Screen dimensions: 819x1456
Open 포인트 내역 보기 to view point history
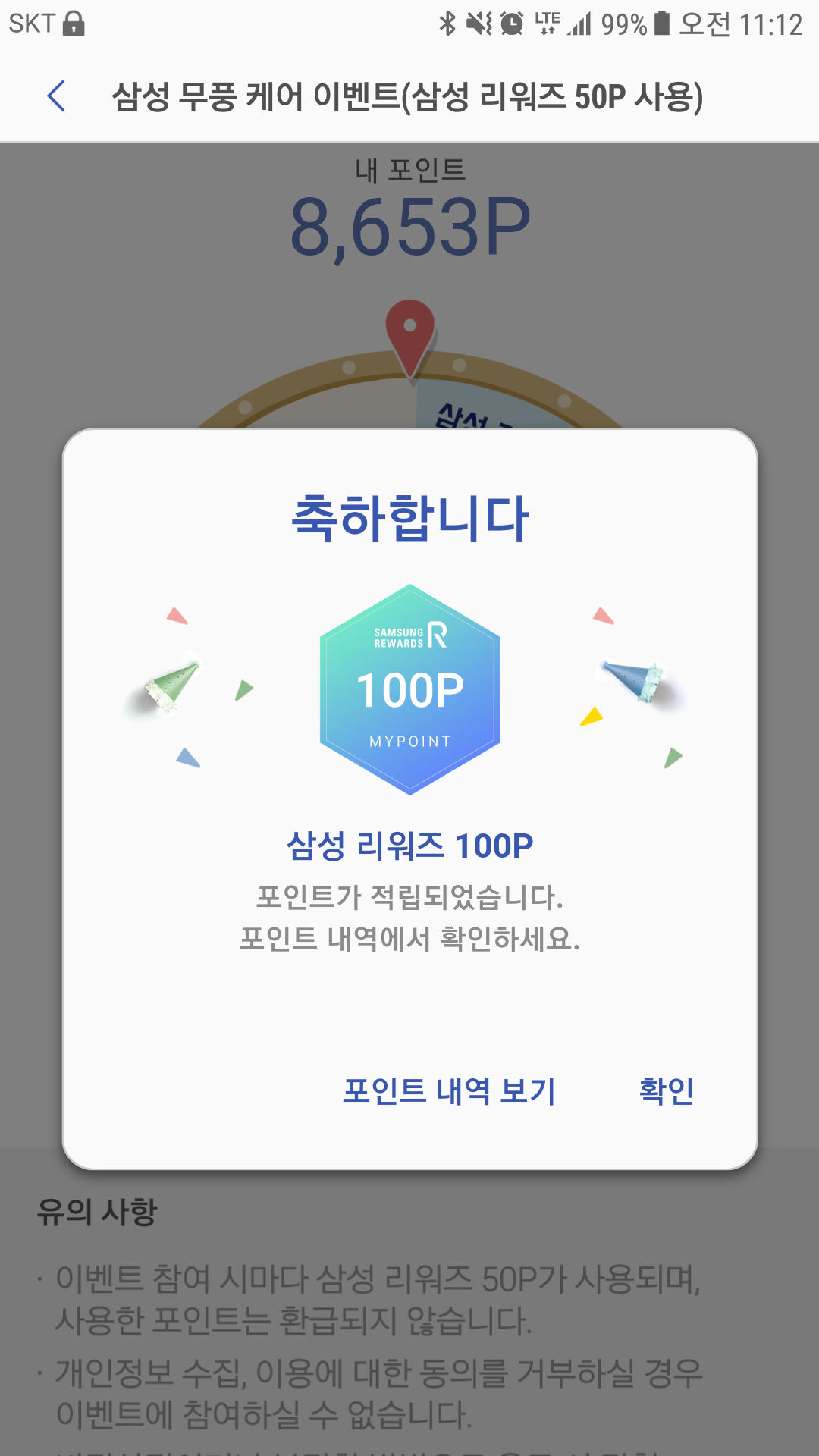click(449, 1091)
